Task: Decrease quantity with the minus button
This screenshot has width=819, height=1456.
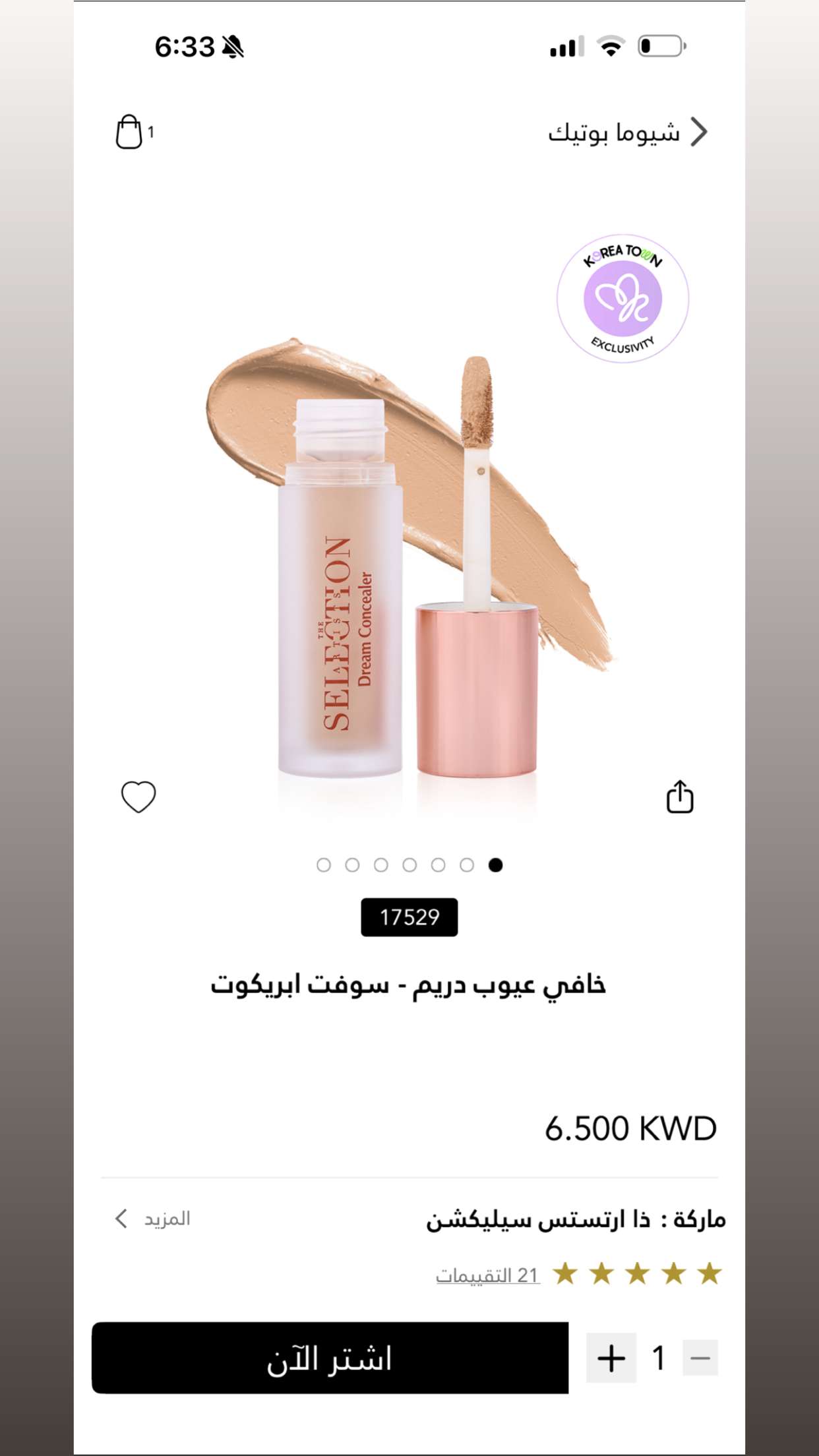Action: pyautogui.click(x=700, y=1358)
